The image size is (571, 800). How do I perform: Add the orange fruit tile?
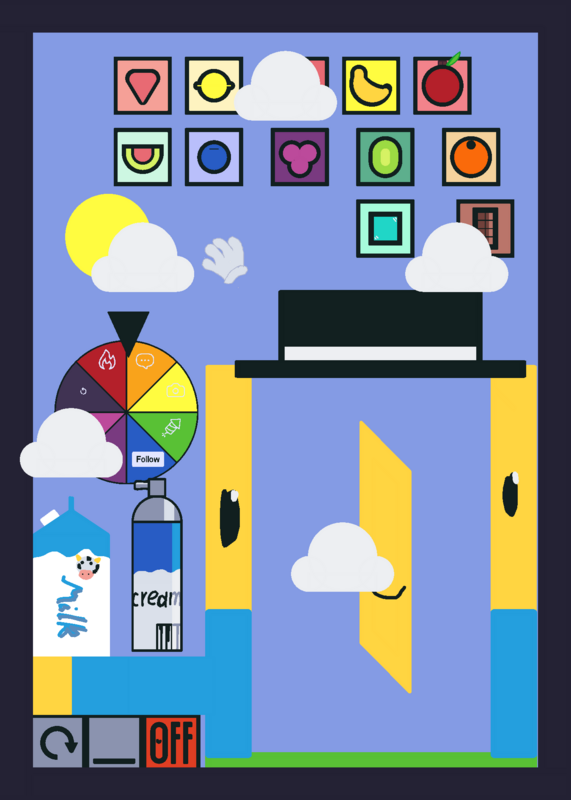click(x=471, y=157)
